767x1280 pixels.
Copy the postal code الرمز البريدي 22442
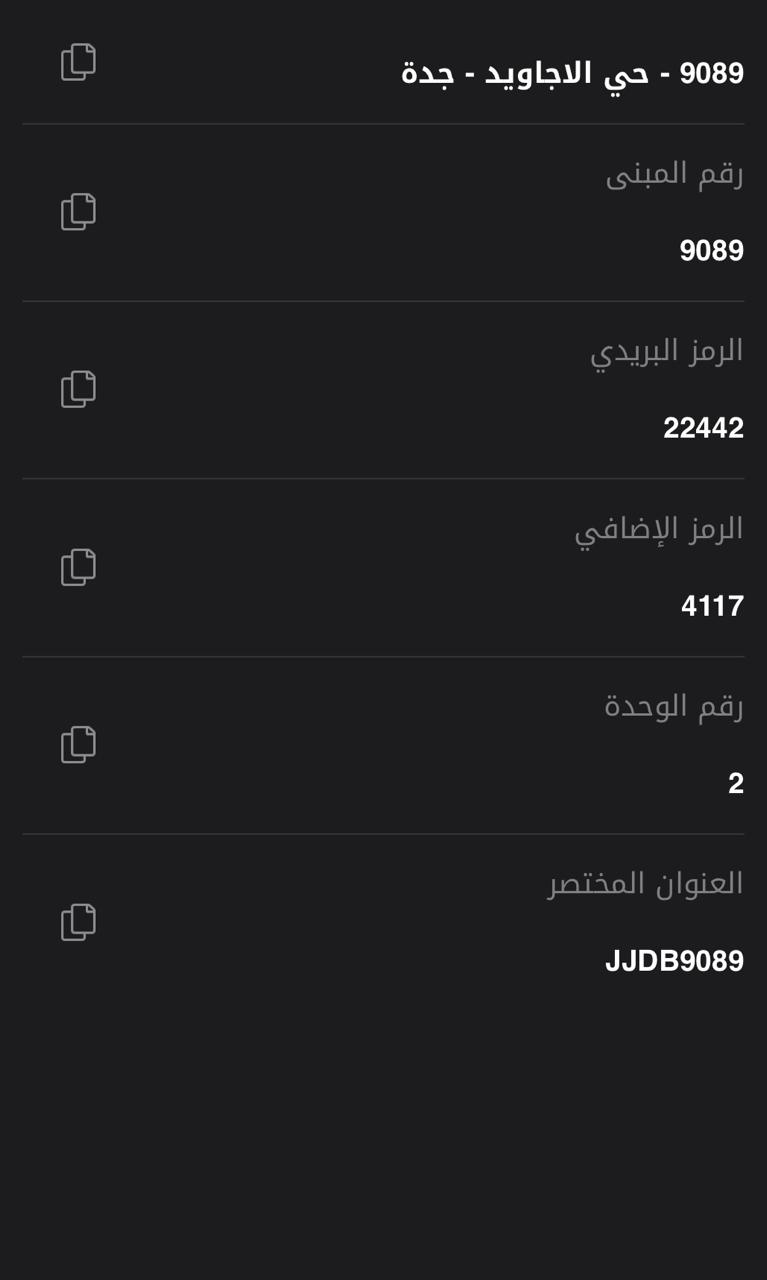78,389
